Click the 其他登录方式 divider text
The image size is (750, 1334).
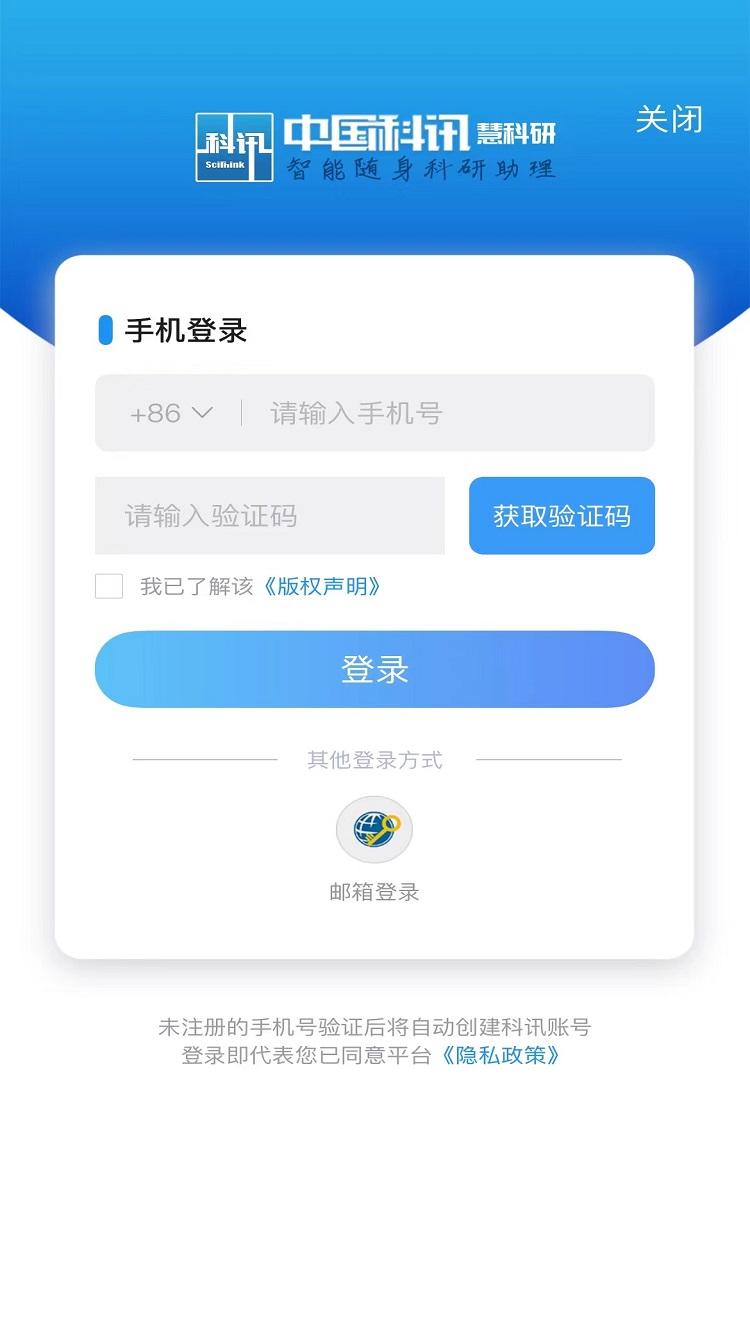tap(374, 760)
